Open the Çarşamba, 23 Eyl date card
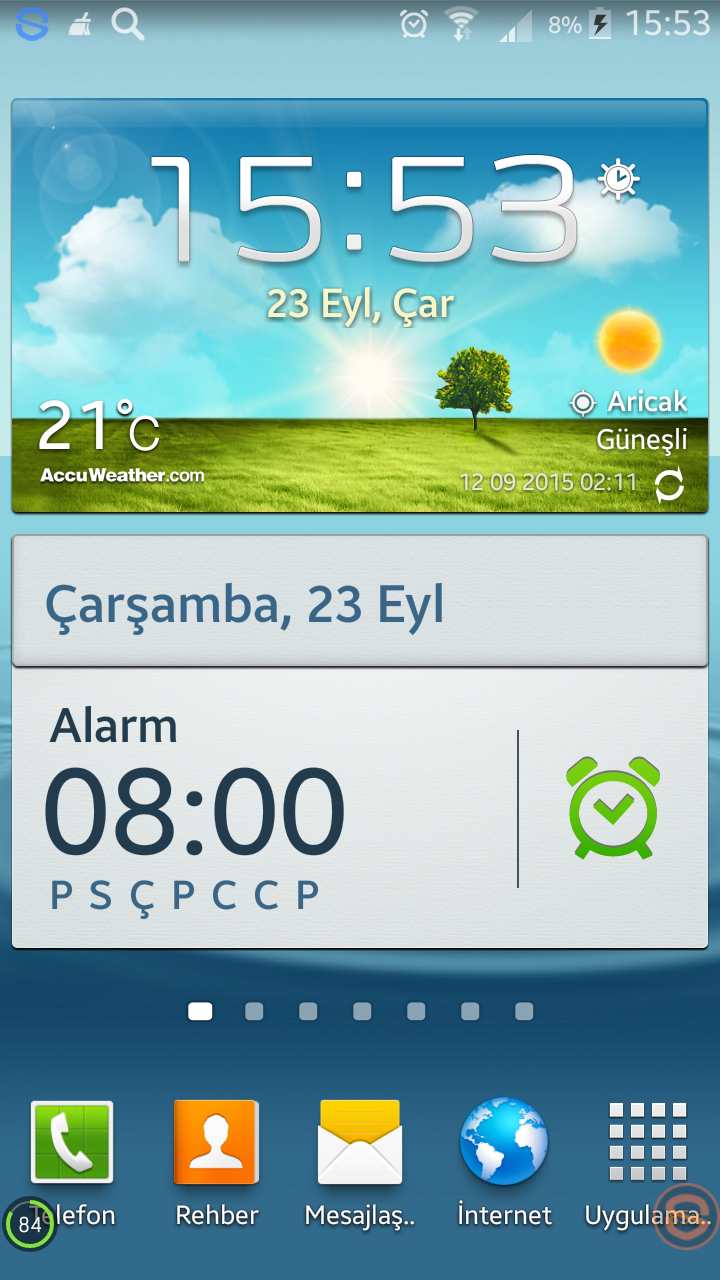 [x=360, y=604]
